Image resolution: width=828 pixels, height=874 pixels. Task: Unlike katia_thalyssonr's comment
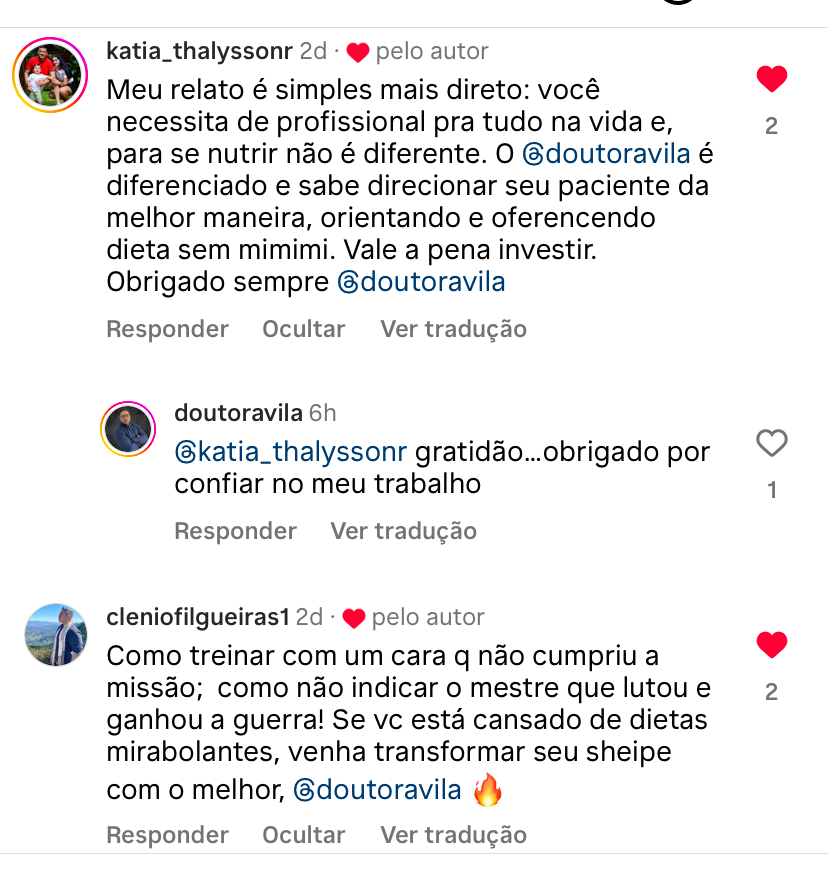point(771,79)
